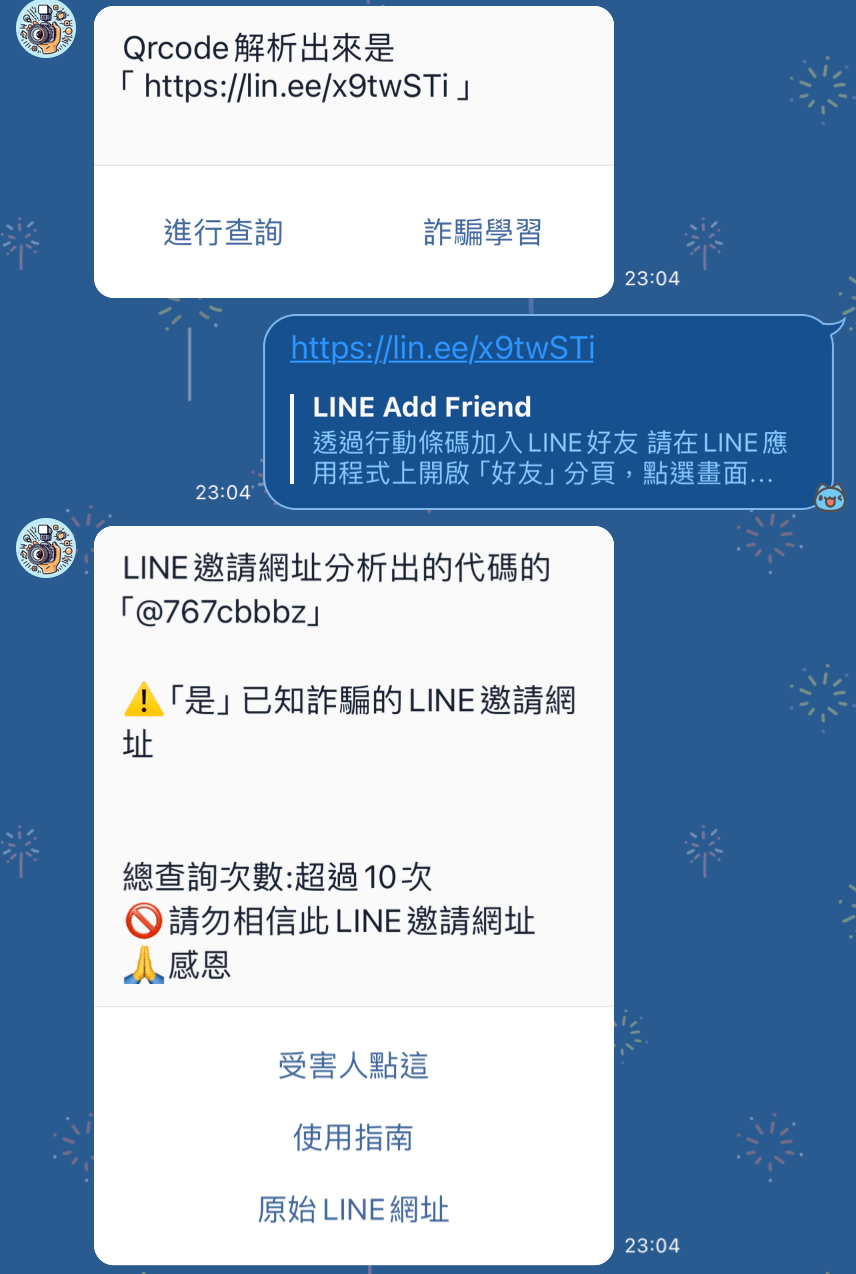Open the https://lin.ee/x9twSTi link

point(442,348)
